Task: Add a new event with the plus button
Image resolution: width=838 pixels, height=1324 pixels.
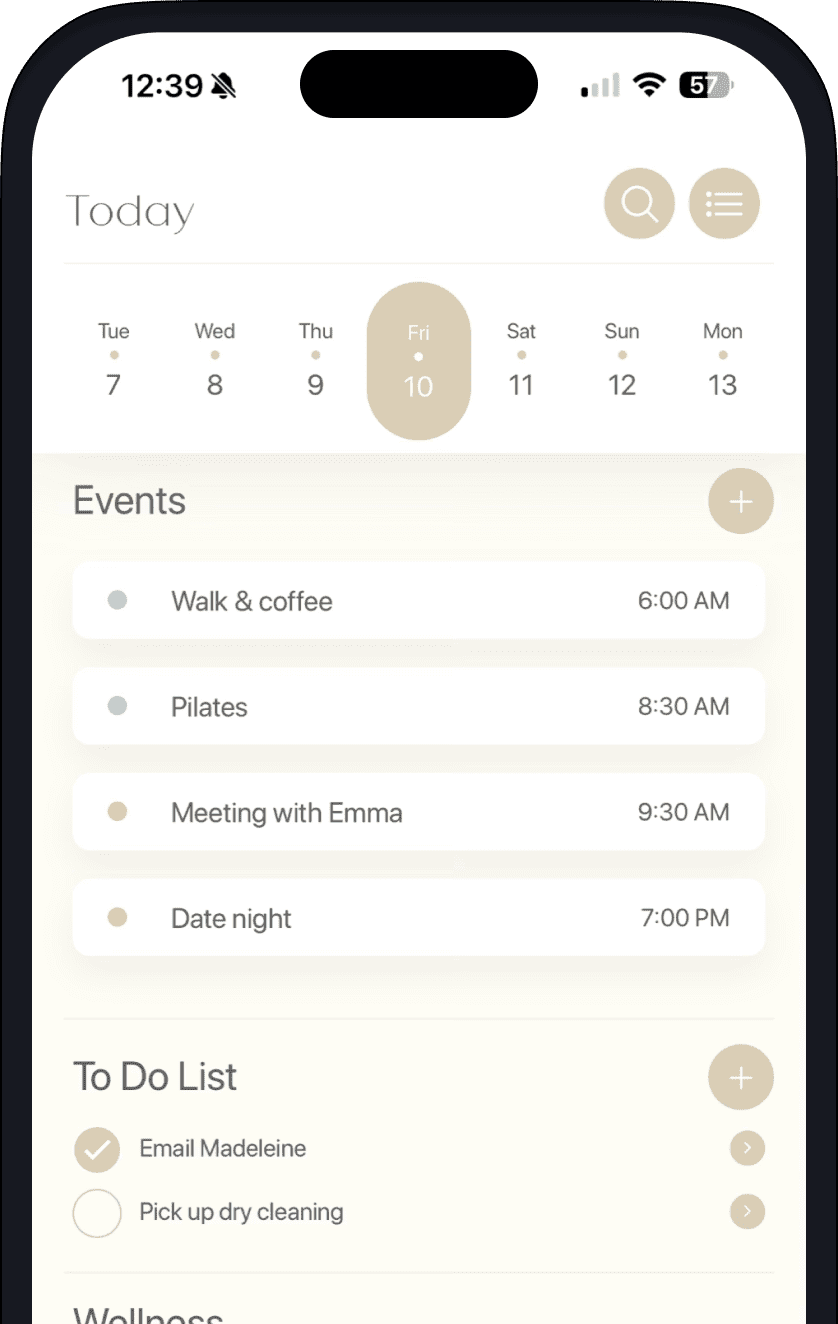Action: coord(740,501)
